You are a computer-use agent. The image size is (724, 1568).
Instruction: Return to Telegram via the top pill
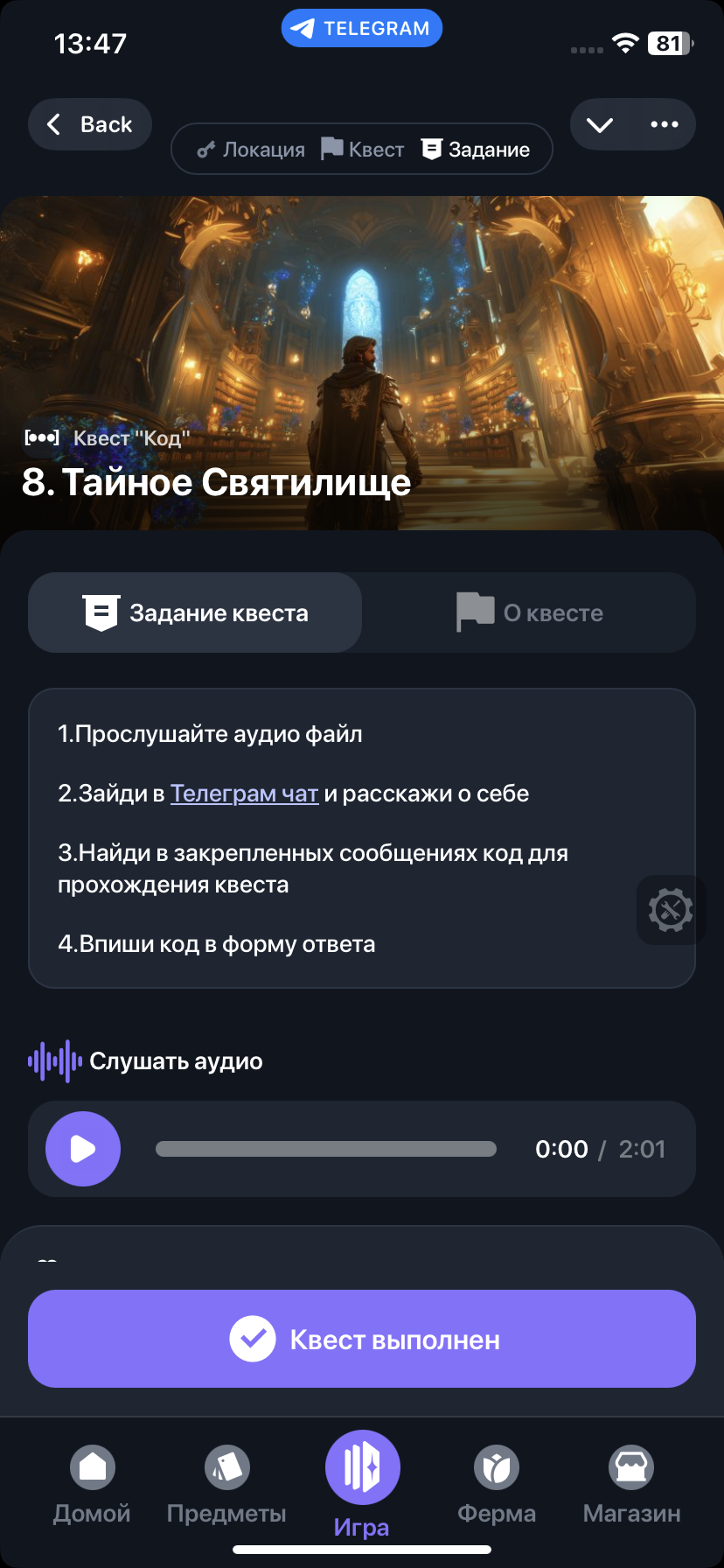point(361,29)
